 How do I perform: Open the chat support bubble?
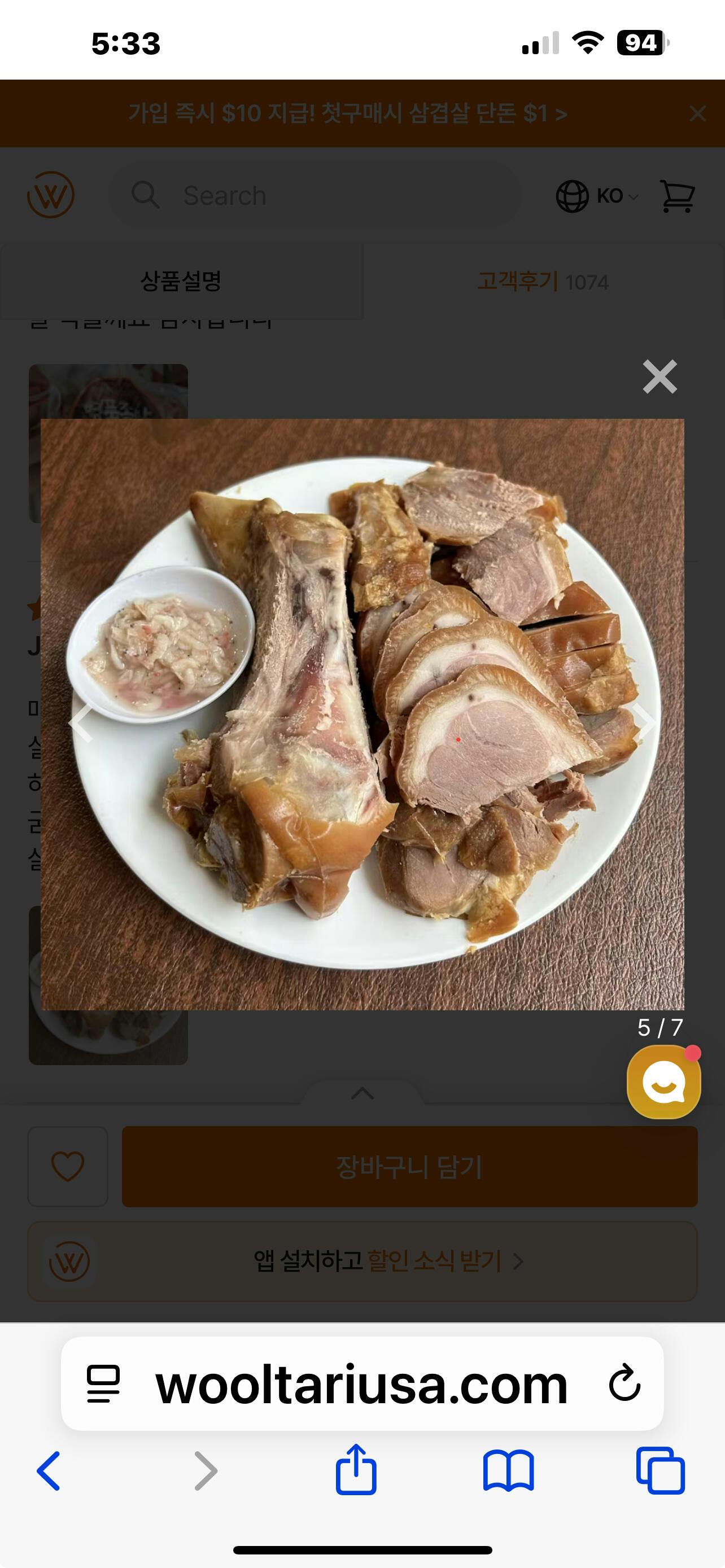click(663, 1082)
